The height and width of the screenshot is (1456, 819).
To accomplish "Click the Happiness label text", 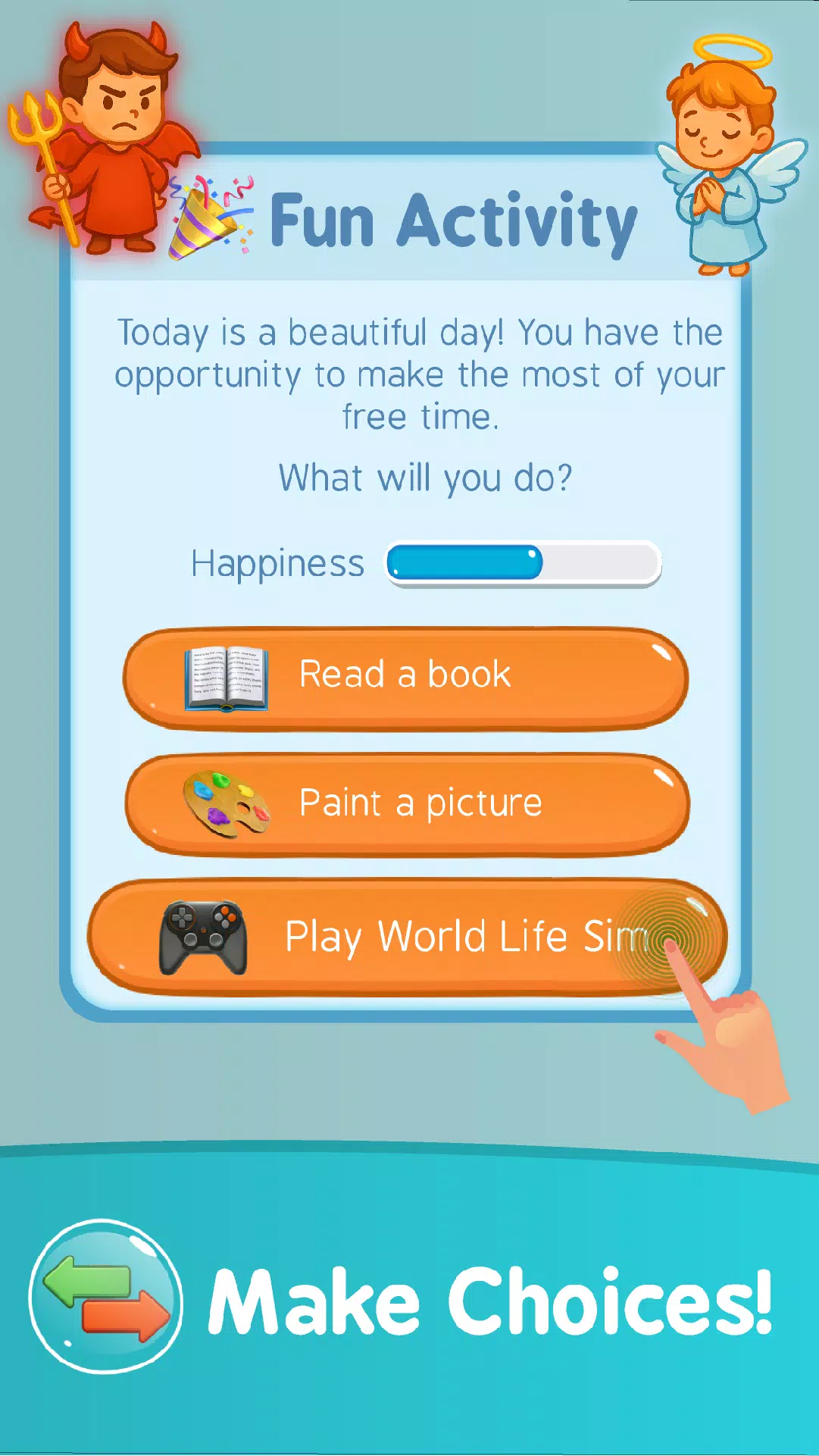I will coord(277,564).
